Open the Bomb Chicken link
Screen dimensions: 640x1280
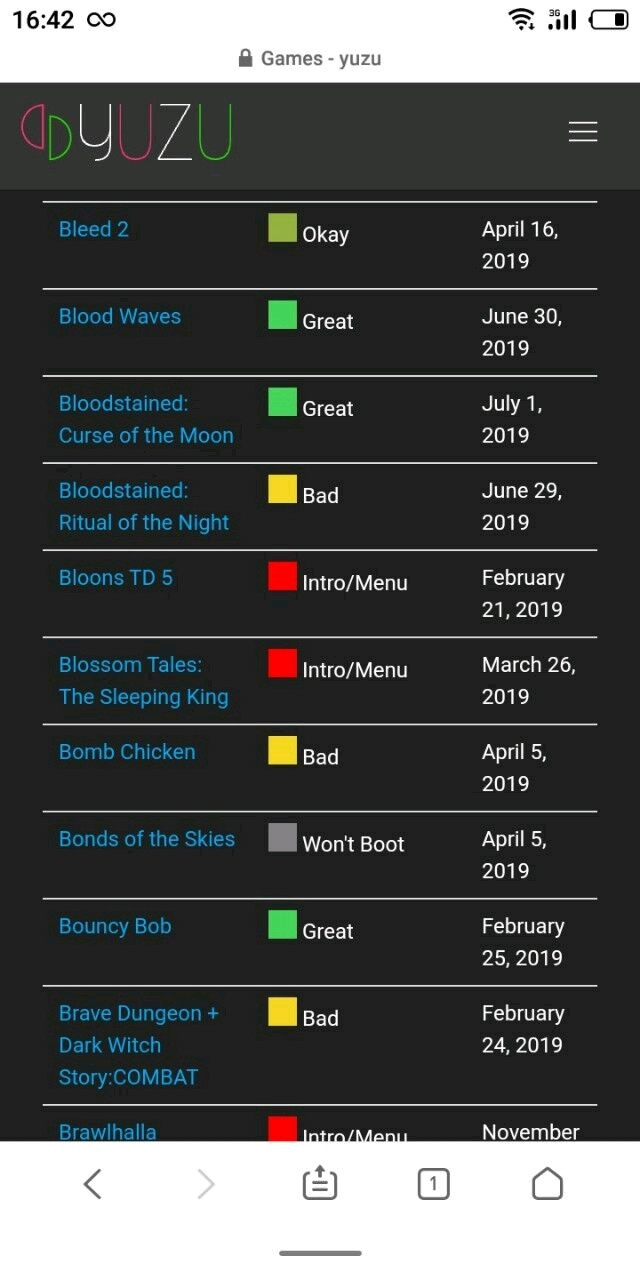coord(127,751)
